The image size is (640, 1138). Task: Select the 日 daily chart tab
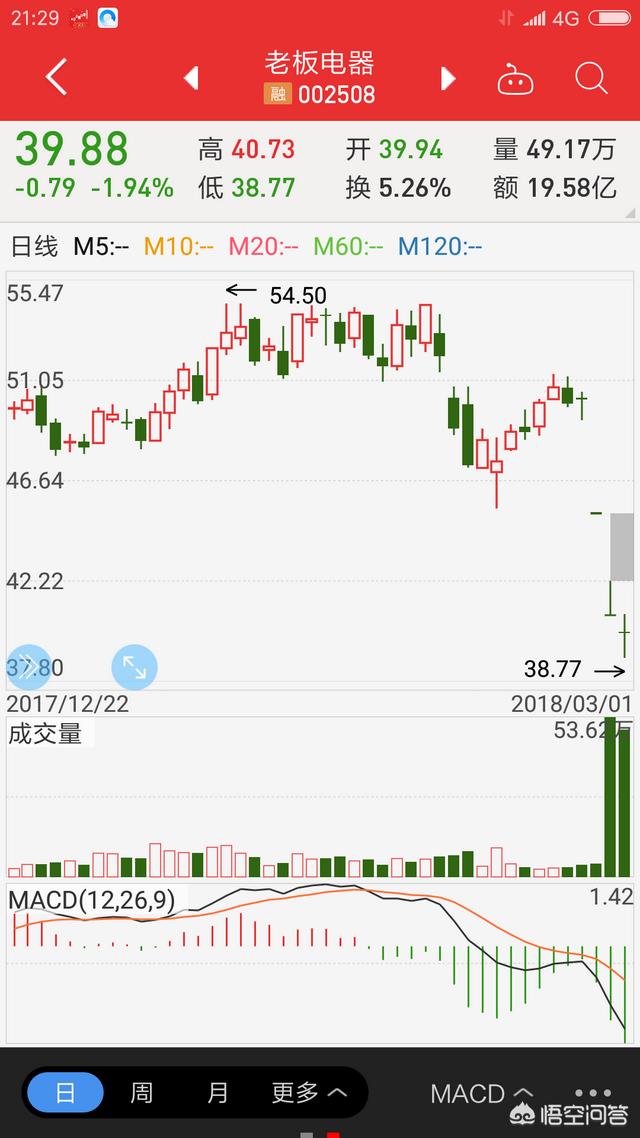point(65,1092)
